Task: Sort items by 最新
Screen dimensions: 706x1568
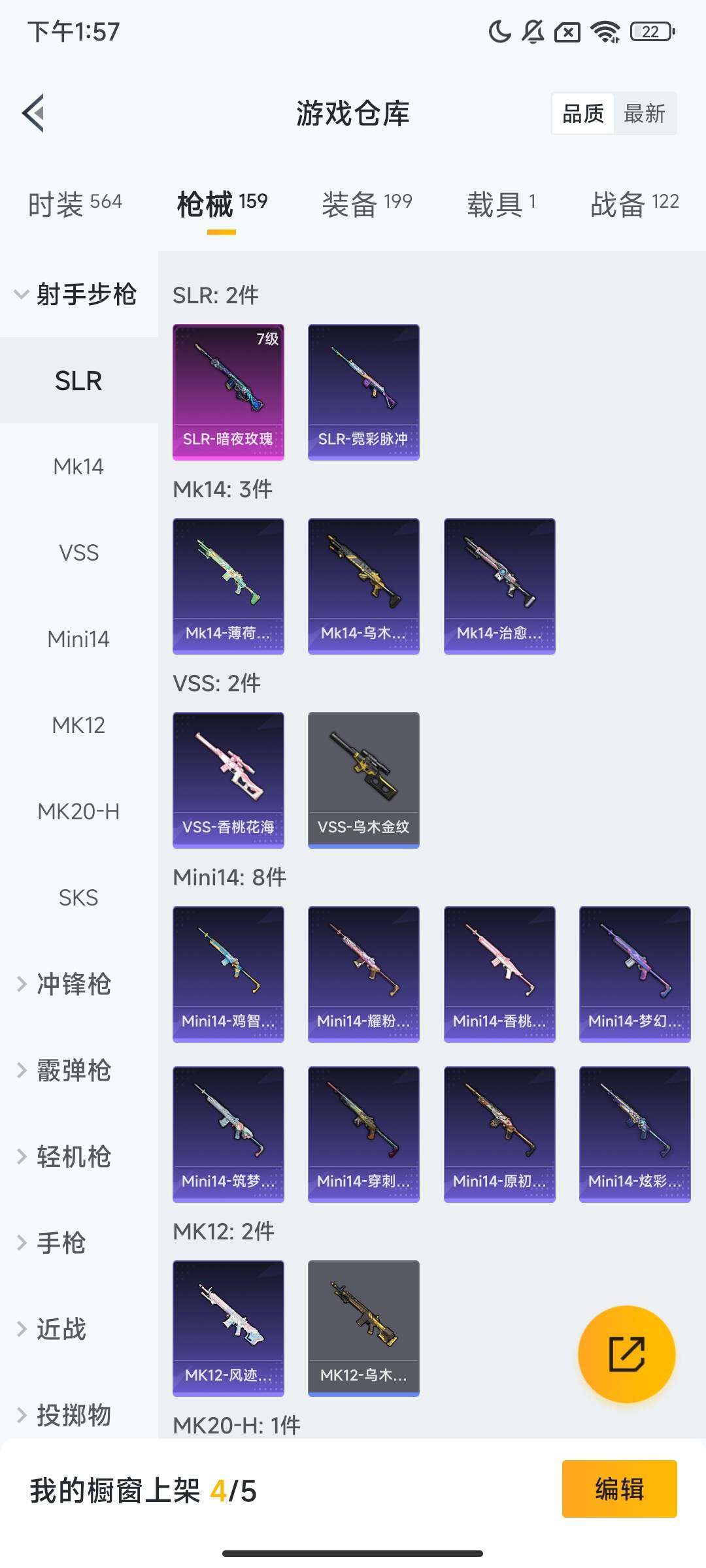Action: [x=644, y=114]
